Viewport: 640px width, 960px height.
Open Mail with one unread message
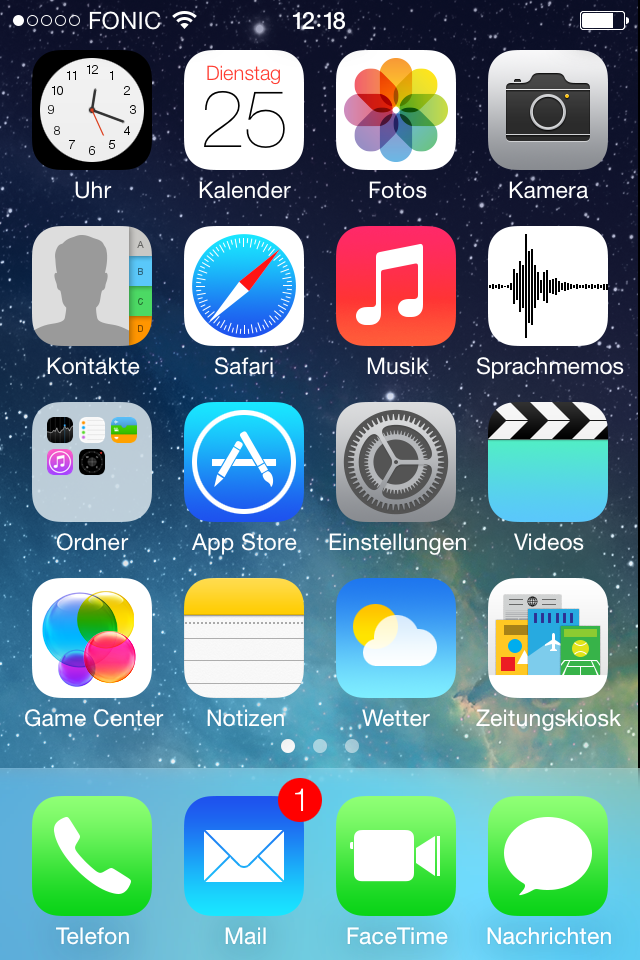(244, 856)
